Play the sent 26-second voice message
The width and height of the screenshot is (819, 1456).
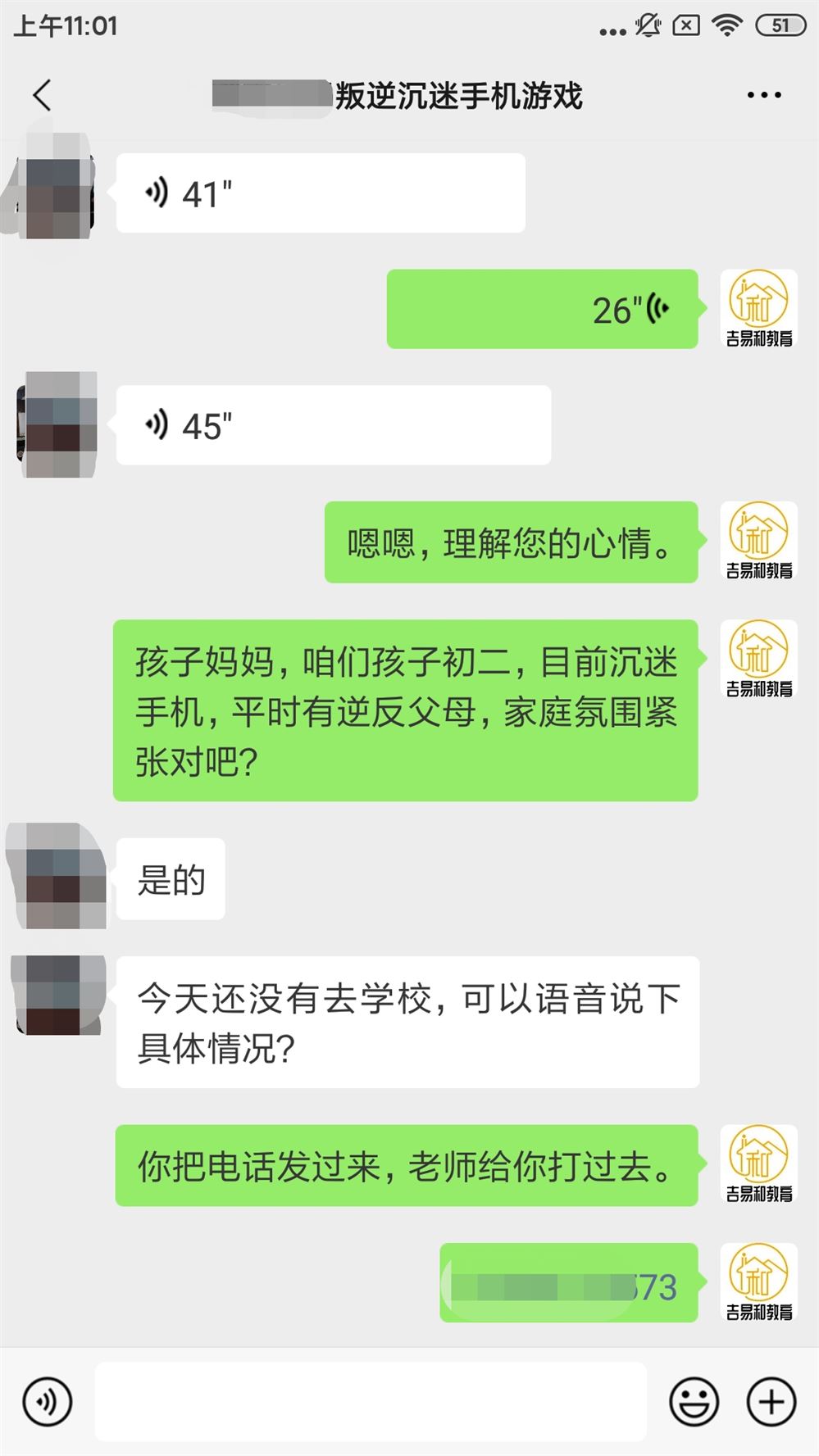click(542, 309)
